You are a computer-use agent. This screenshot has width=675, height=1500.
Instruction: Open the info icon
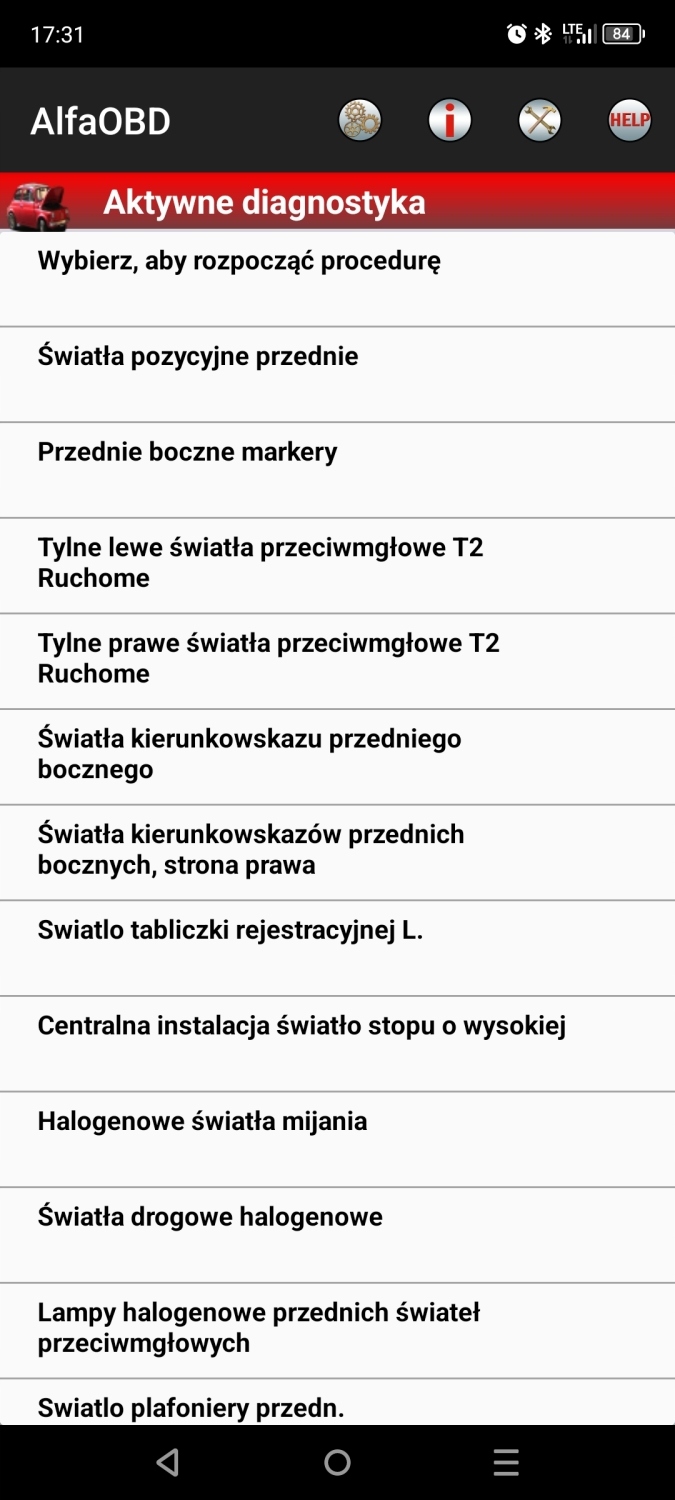coord(450,121)
